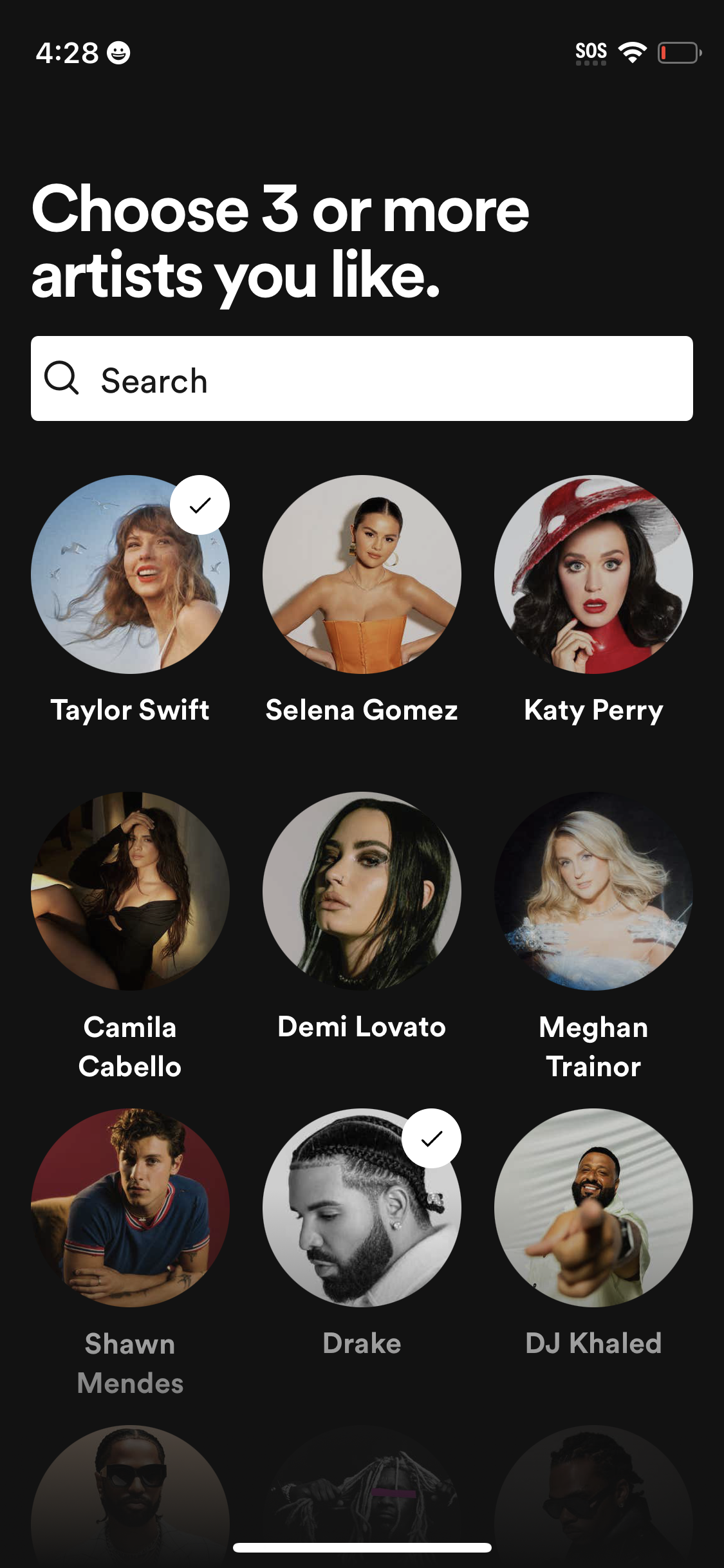
Task: Pick DJ Khaled as a liked artist
Action: click(x=593, y=1207)
